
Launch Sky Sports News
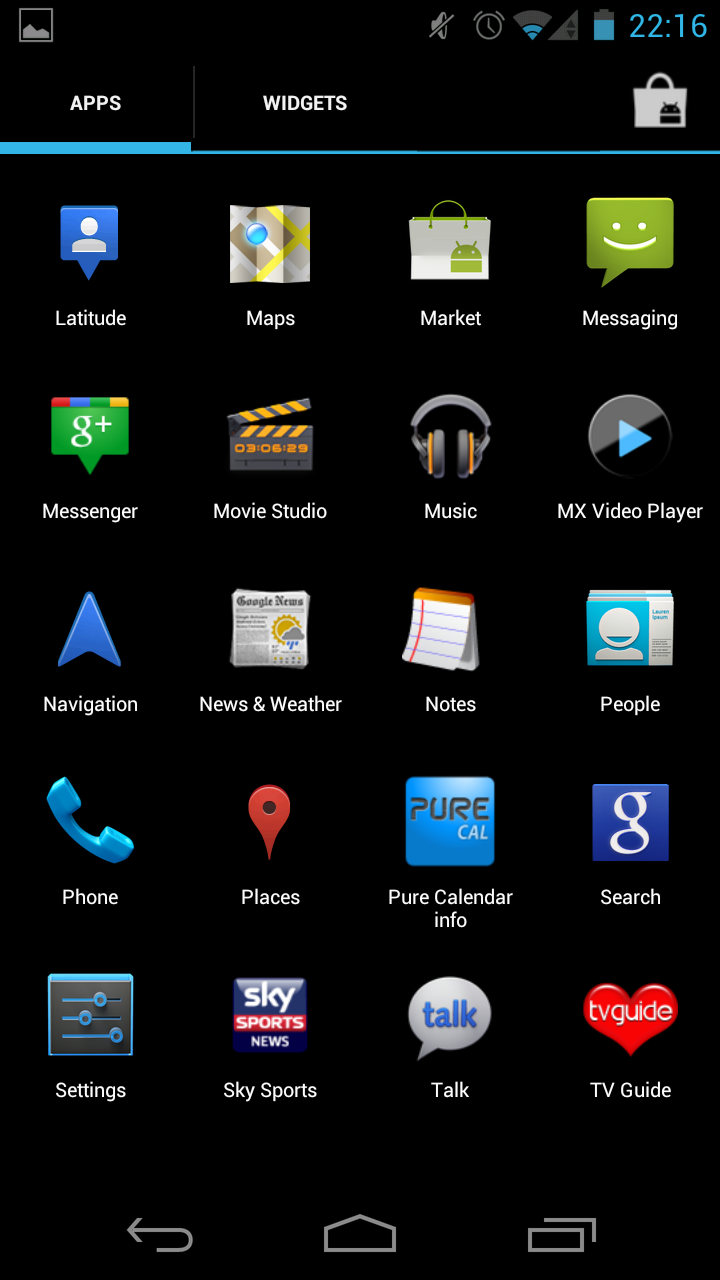[270, 1035]
